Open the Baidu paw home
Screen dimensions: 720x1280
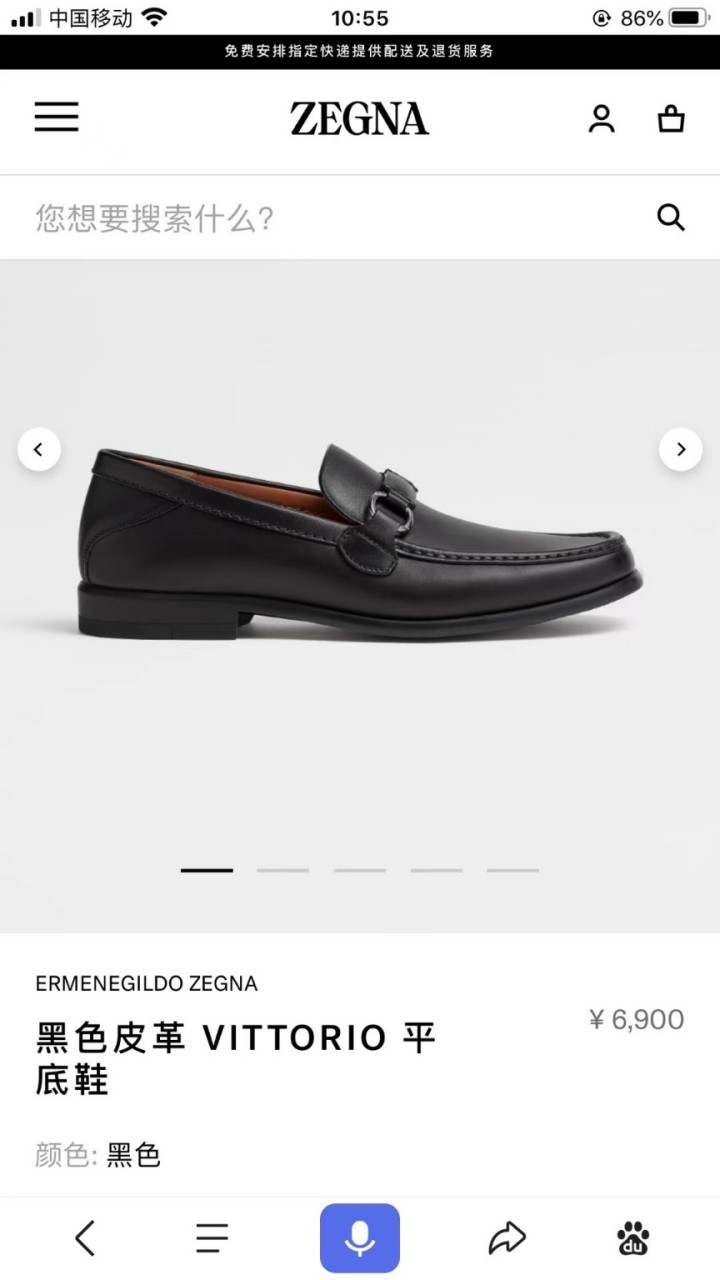coord(633,1238)
